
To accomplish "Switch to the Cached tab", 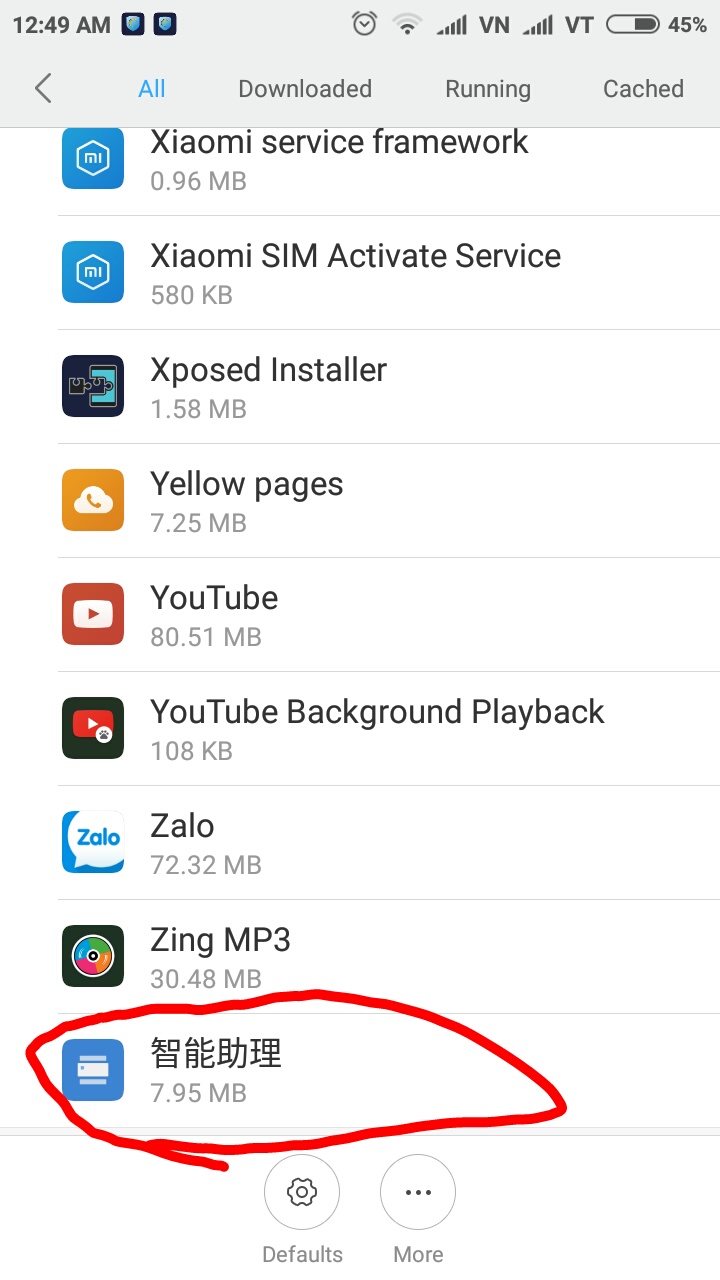I will 643,89.
